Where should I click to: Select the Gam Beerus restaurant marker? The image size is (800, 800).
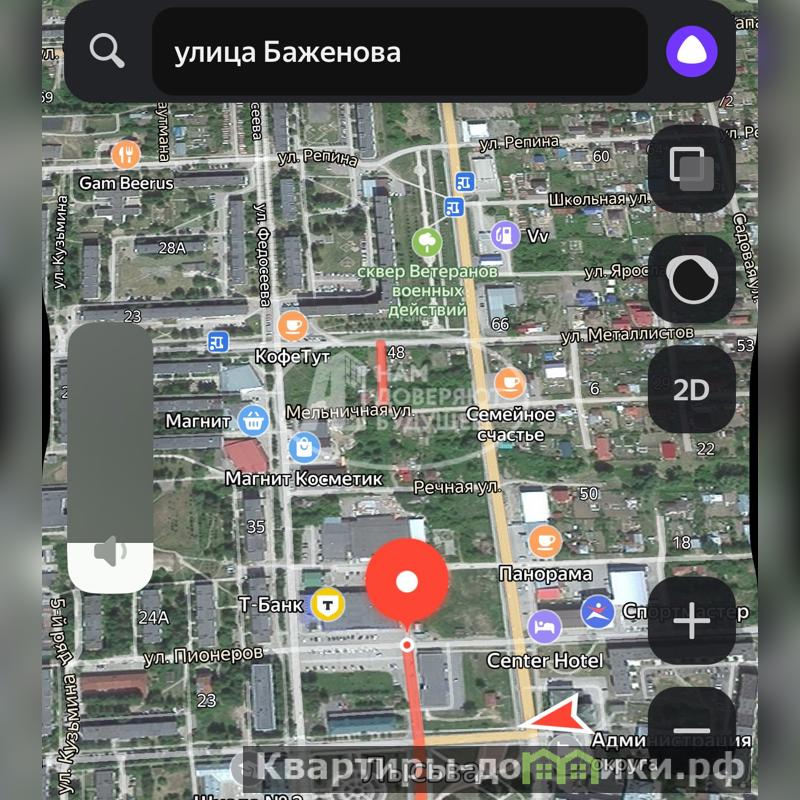point(125,154)
